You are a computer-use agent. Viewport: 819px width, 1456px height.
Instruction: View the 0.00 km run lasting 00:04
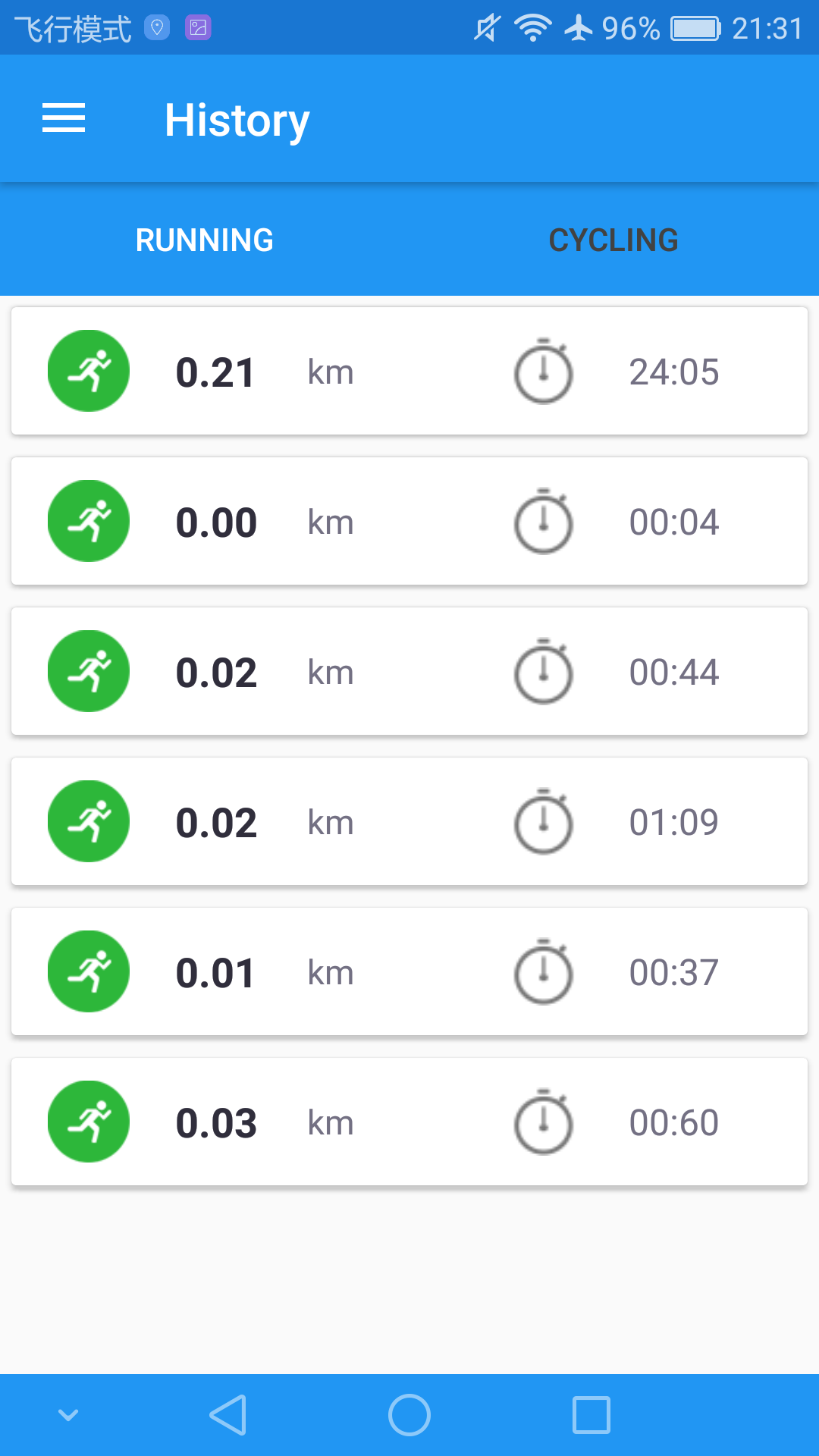point(409,522)
